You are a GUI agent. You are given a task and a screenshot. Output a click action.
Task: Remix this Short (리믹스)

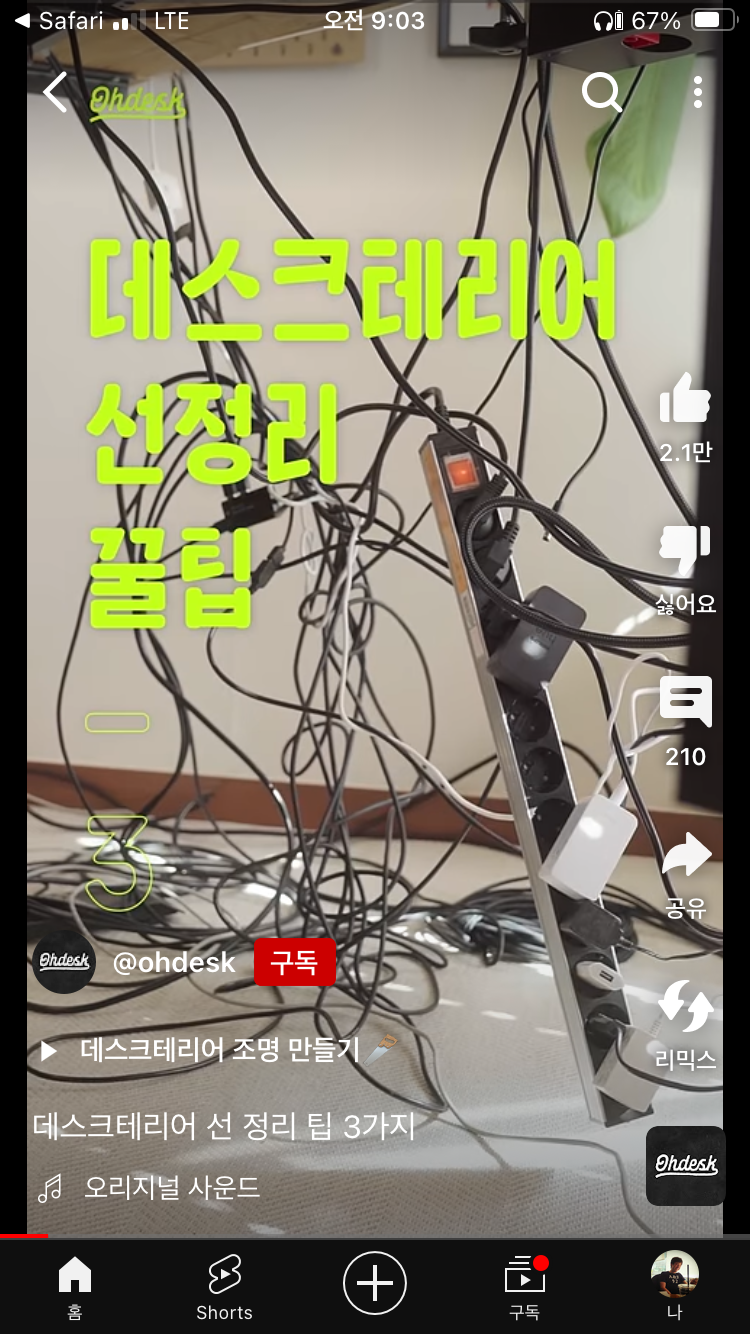click(x=686, y=1008)
